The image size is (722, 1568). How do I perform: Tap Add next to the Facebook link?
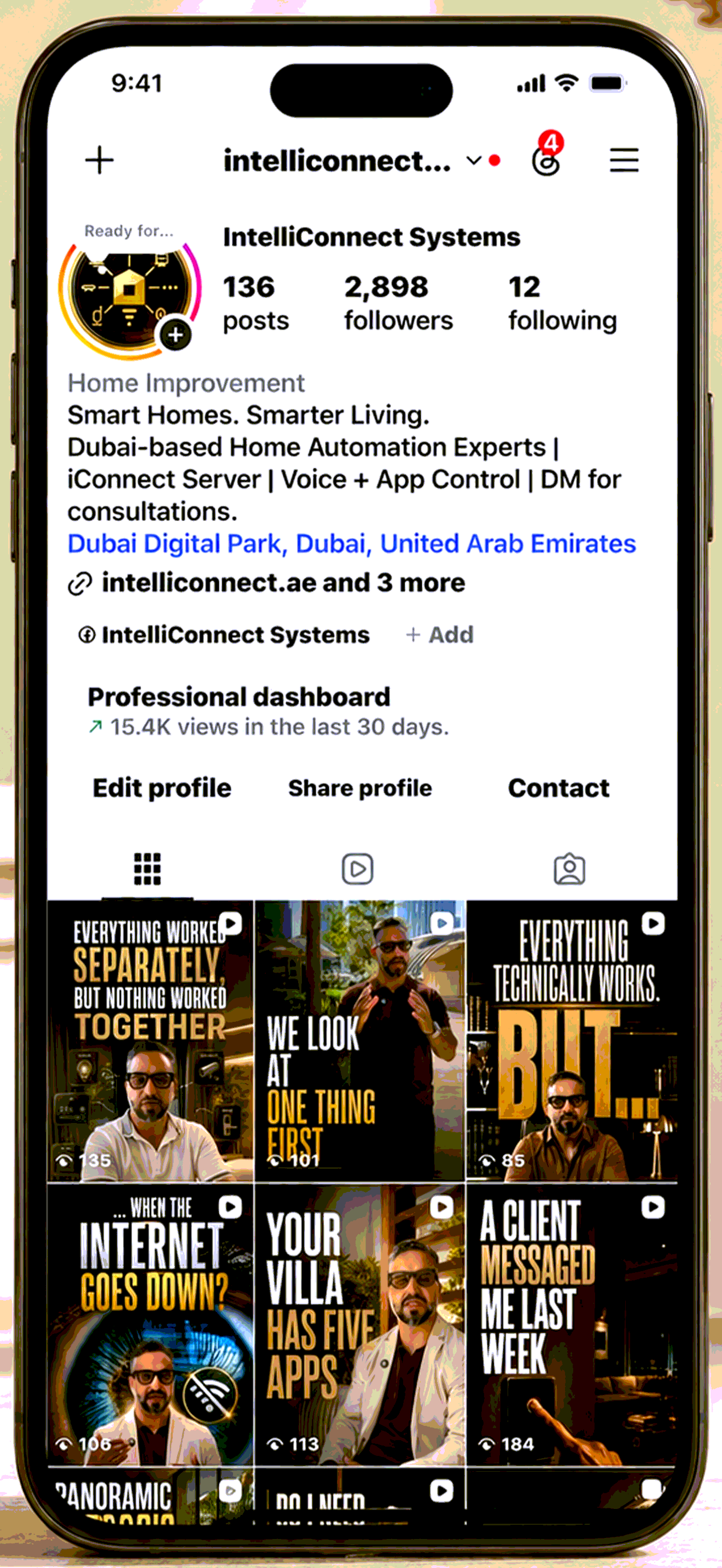tap(440, 635)
